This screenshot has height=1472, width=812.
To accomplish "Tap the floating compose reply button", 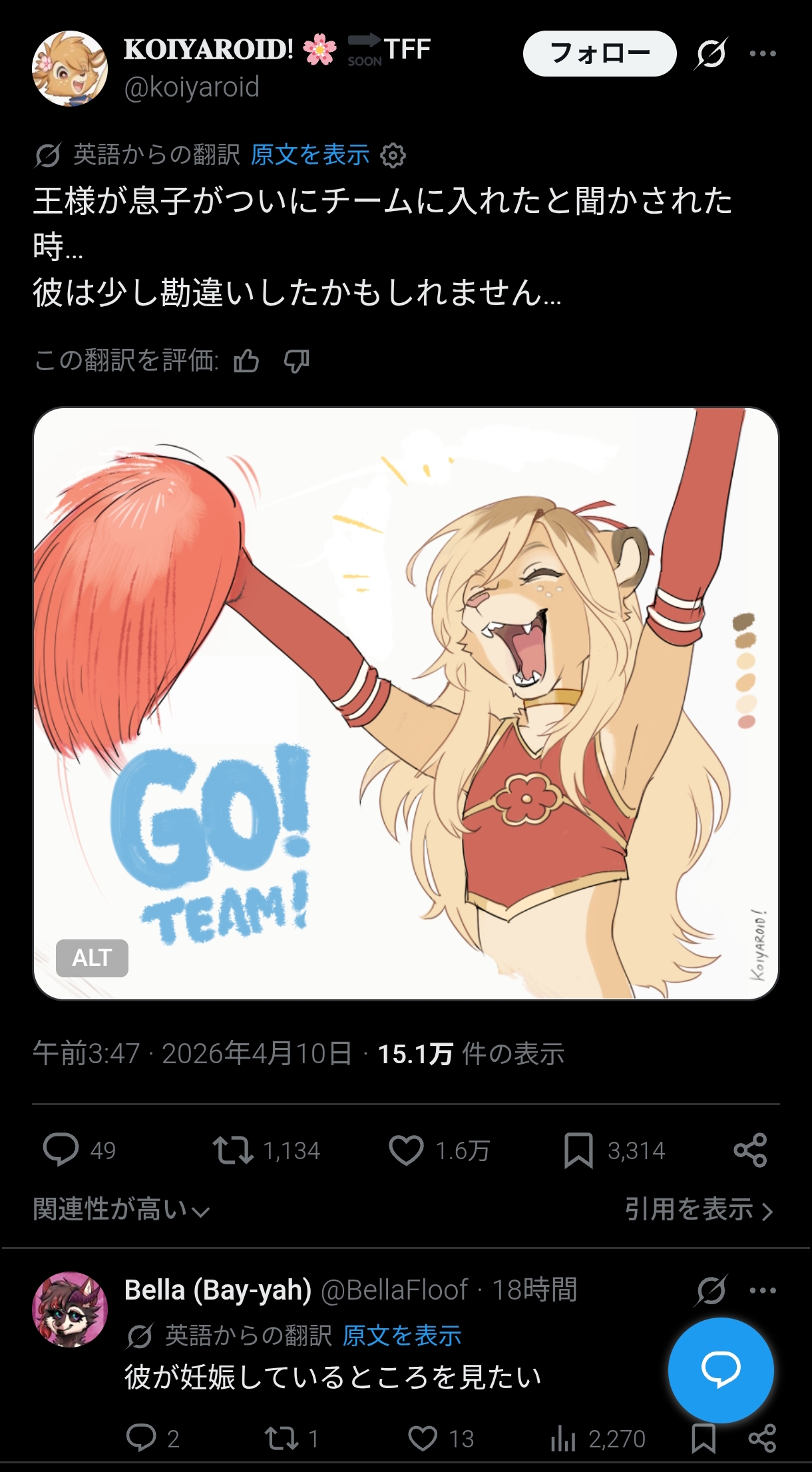I will tap(721, 1369).
